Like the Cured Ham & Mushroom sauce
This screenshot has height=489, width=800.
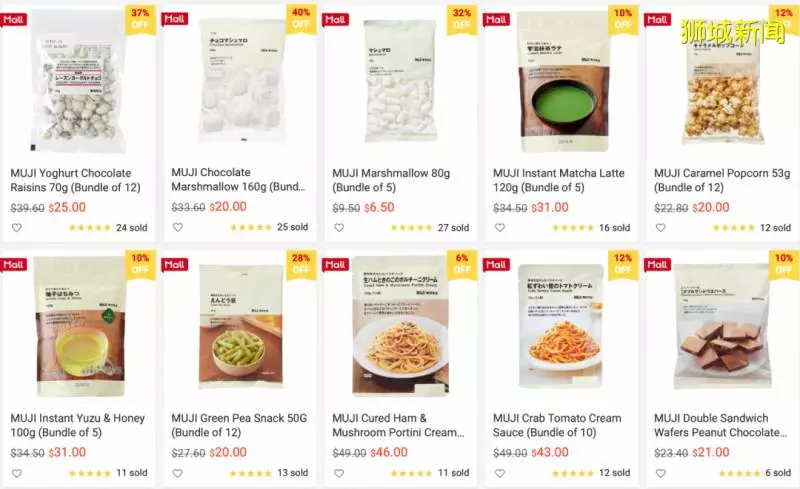tap(338, 473)
